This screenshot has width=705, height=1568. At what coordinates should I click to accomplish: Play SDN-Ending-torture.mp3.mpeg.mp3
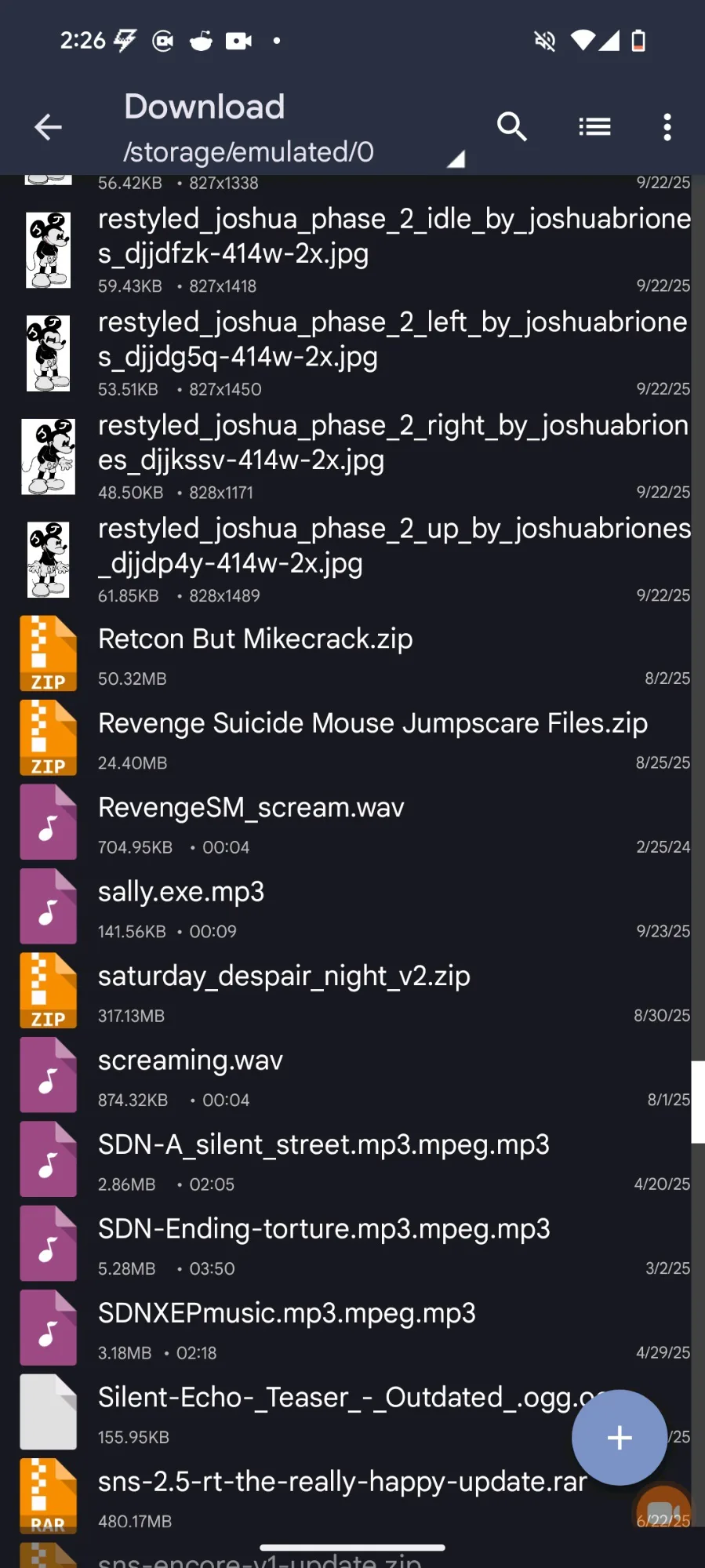click(353, 1245)
